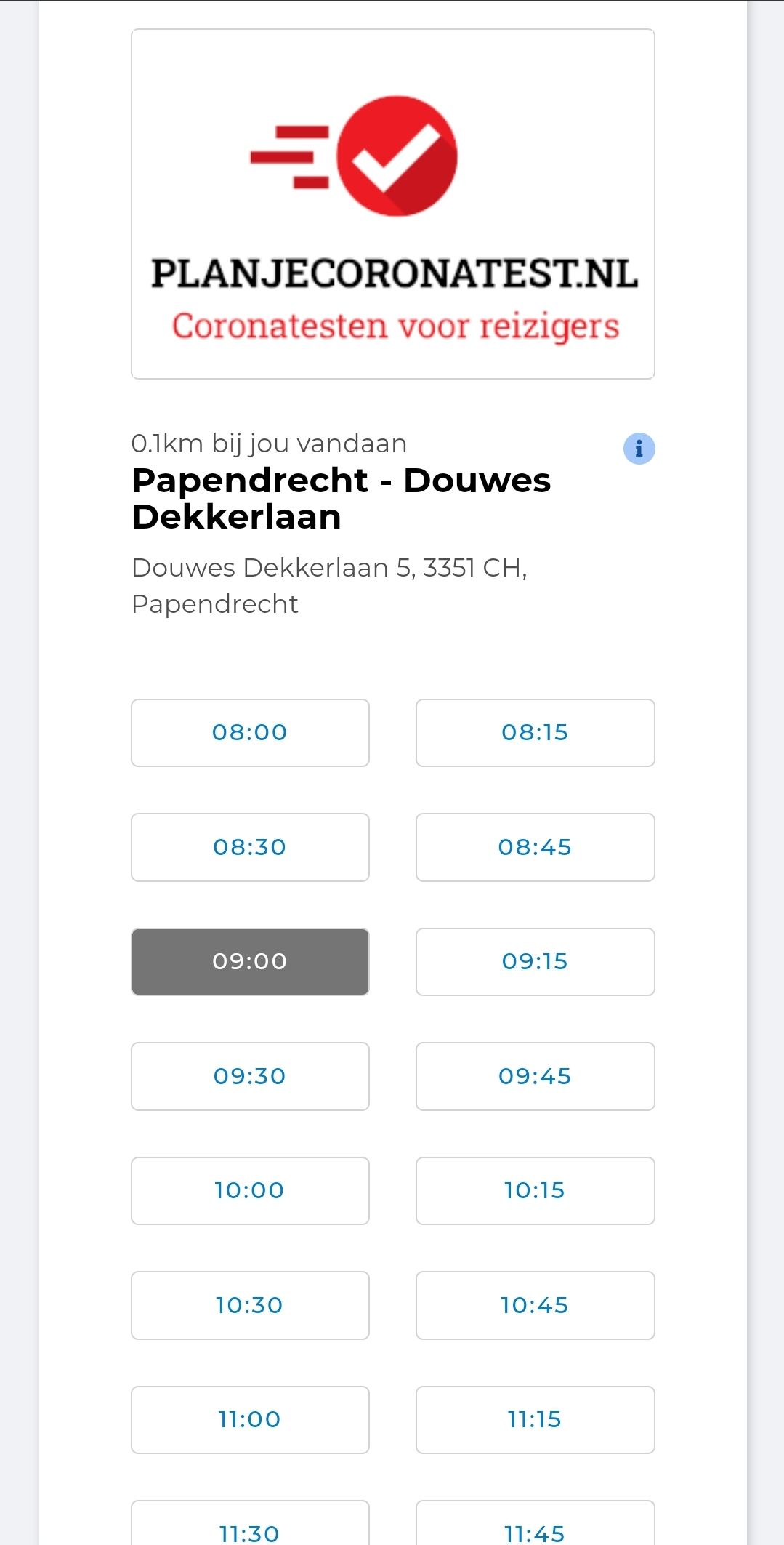
Task: Open the info icon for Papendrecht location
Action: [639, 449]
